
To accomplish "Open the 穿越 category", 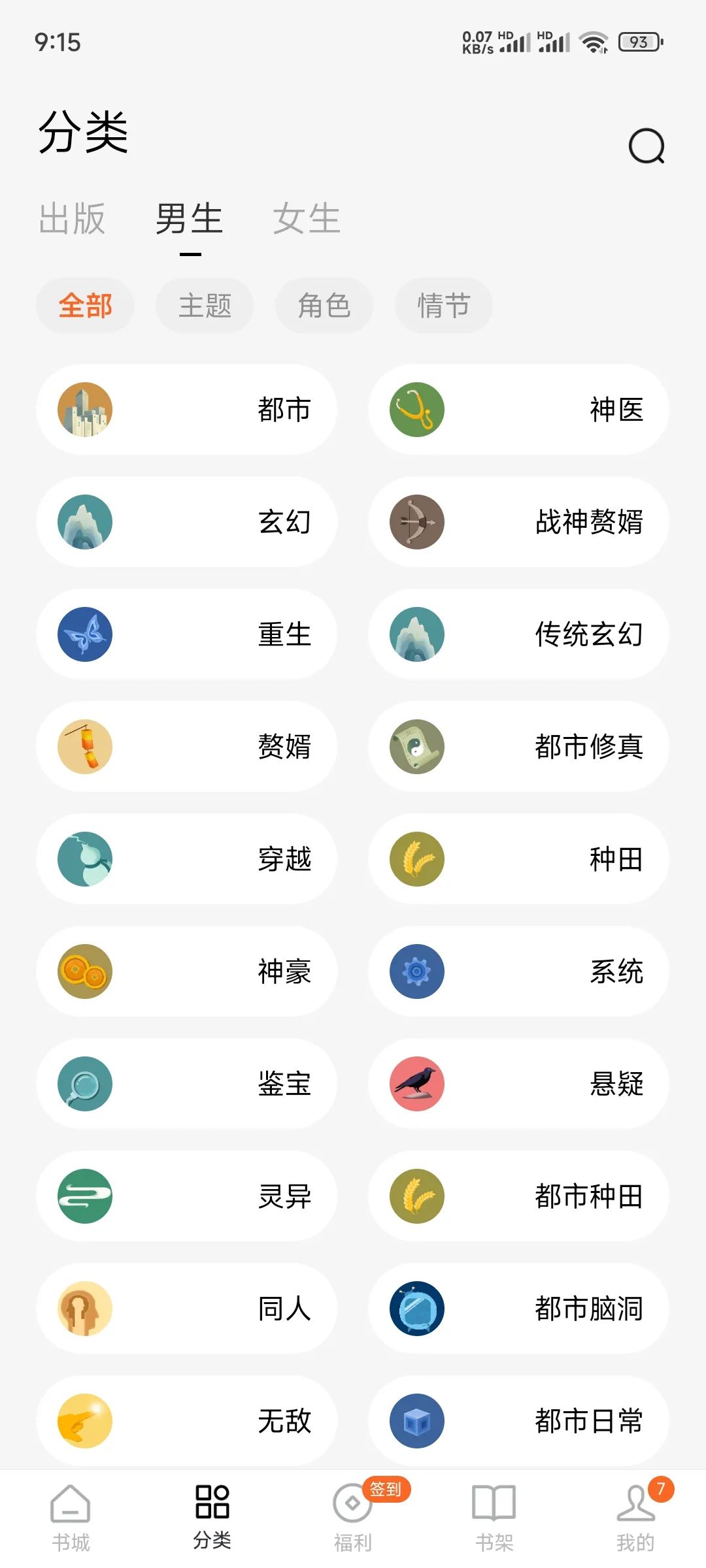I will pyautogui.click(x=187, y=859).
